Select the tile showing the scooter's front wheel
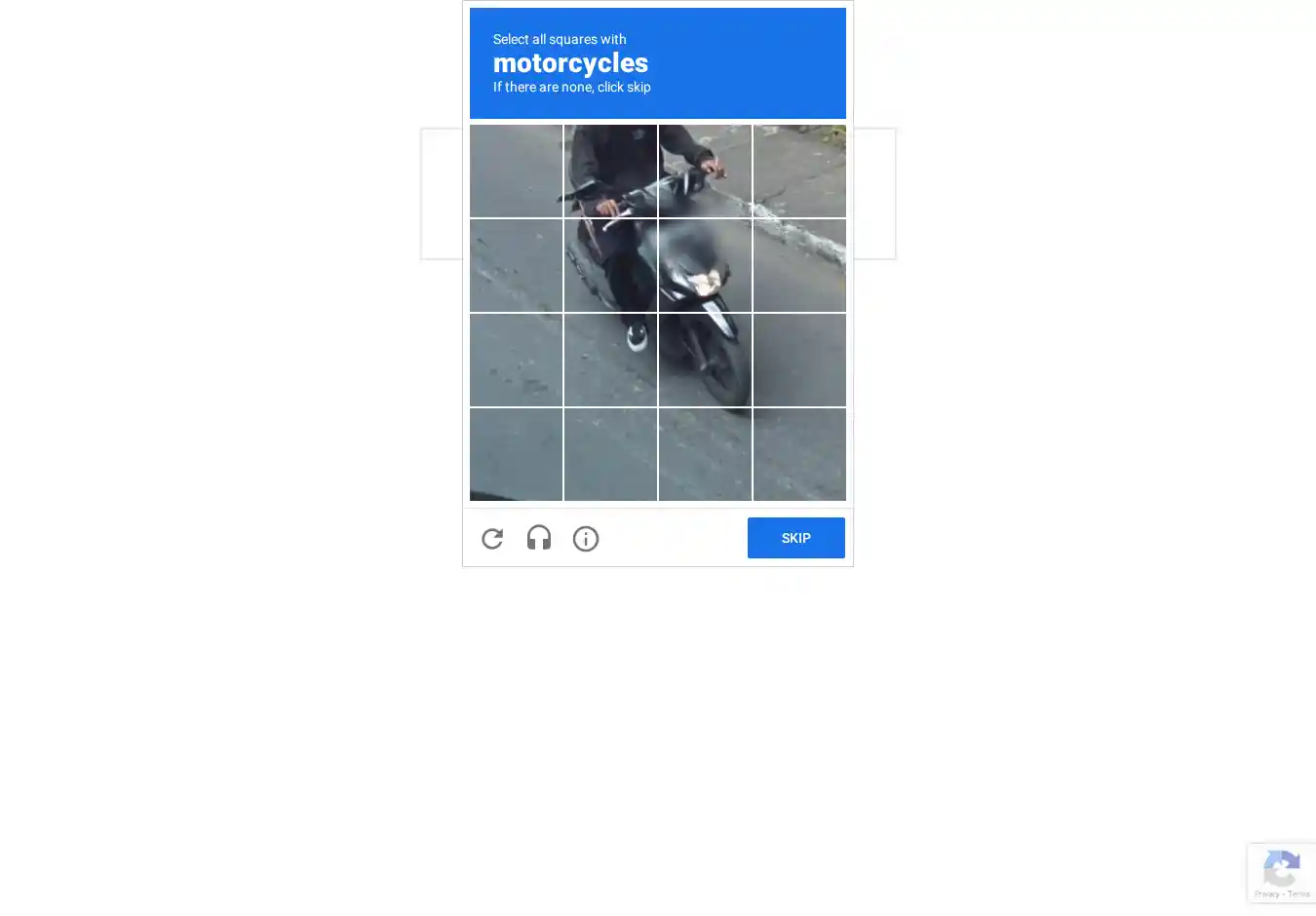The width and height of the screenshot is (1316, 916). click(x=705, y=360)
